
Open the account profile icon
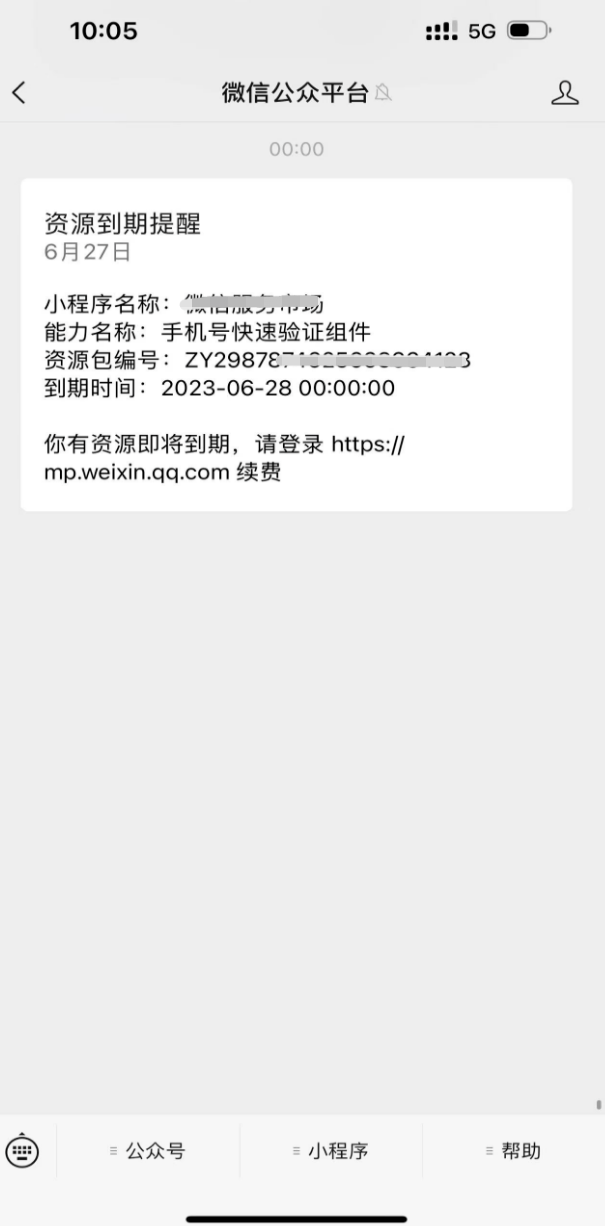click(x=565, y=93)
